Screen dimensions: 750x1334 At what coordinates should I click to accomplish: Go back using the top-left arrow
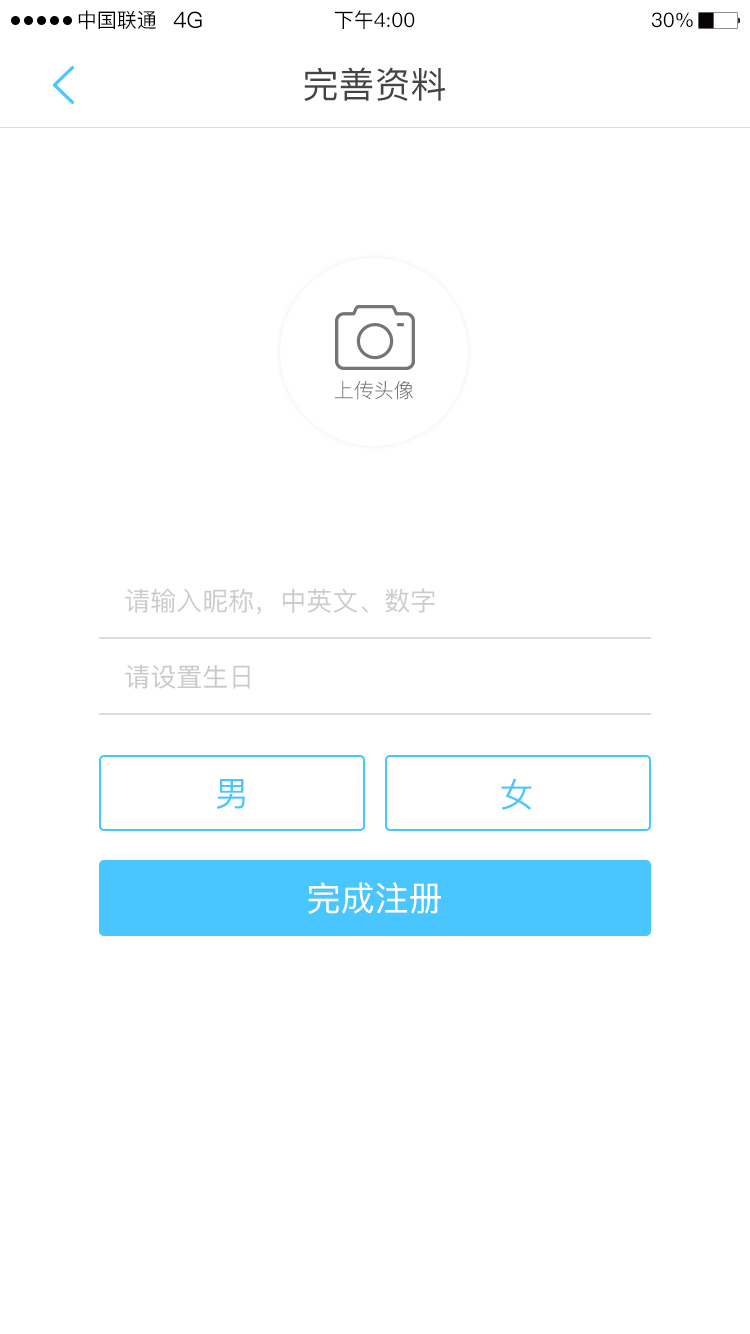63,85
